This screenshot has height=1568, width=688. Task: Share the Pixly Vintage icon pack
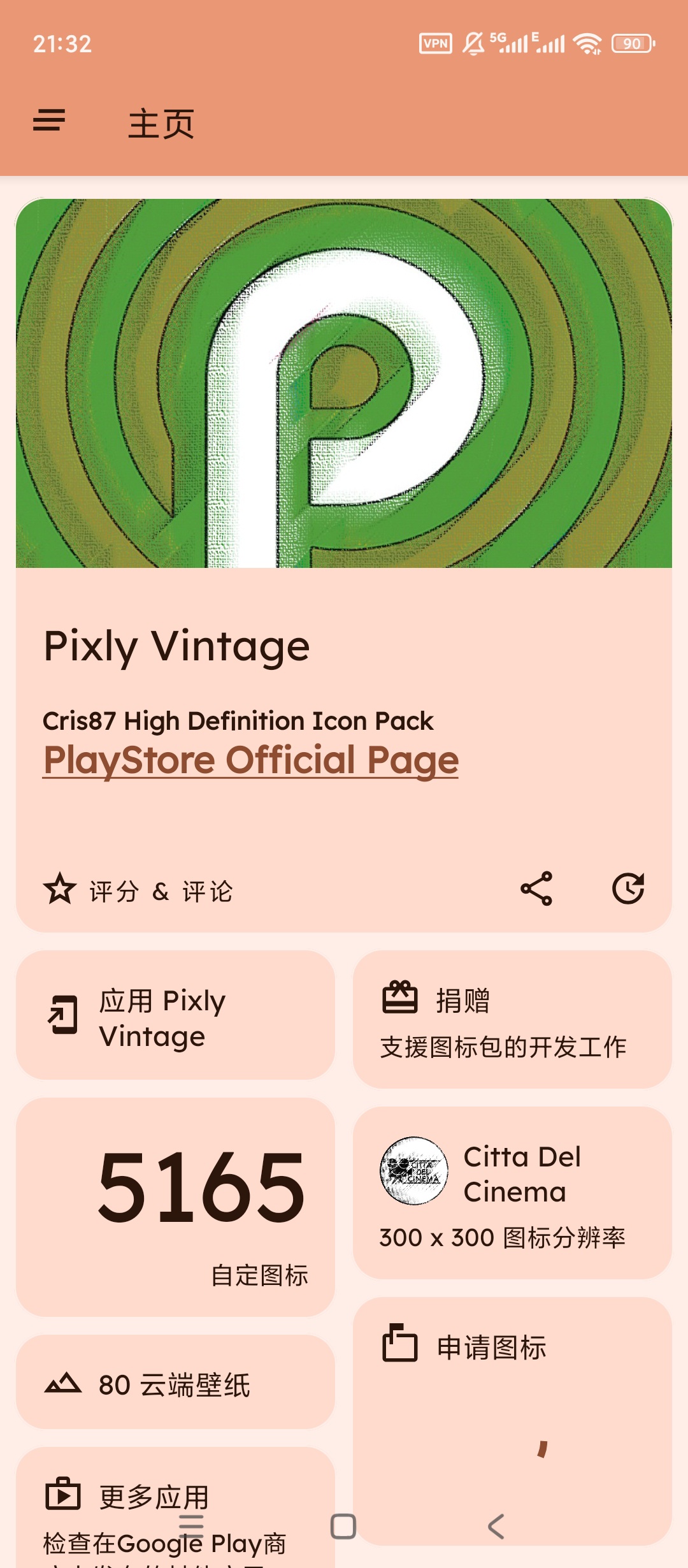click(x=536, y=889)
